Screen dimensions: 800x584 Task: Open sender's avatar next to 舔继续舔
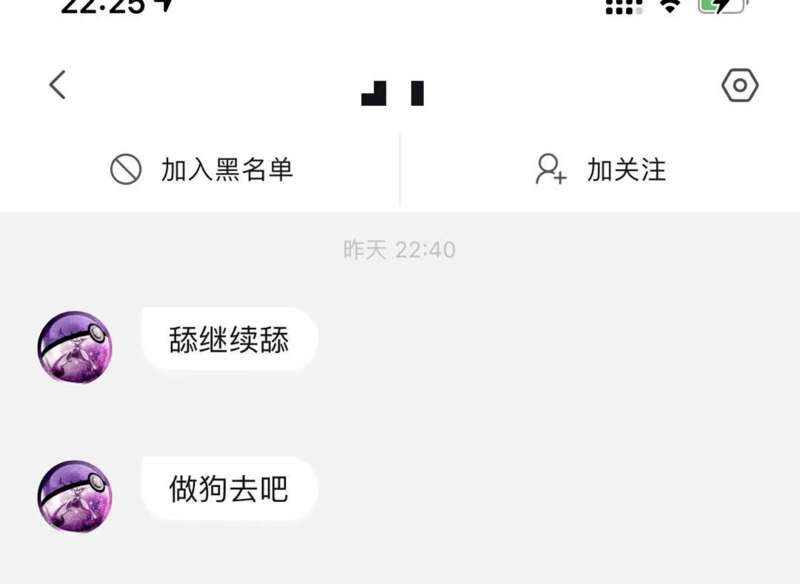75,347
